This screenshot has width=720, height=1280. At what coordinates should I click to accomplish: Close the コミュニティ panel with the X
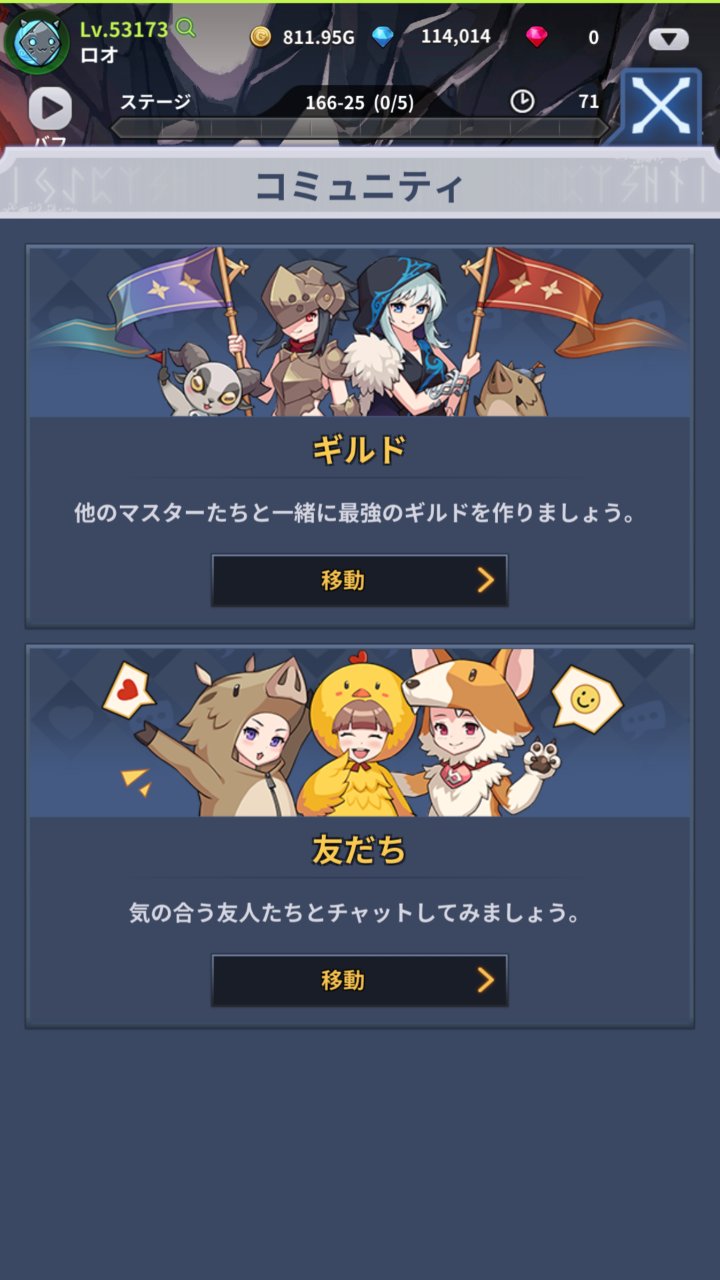coord(661,106)
